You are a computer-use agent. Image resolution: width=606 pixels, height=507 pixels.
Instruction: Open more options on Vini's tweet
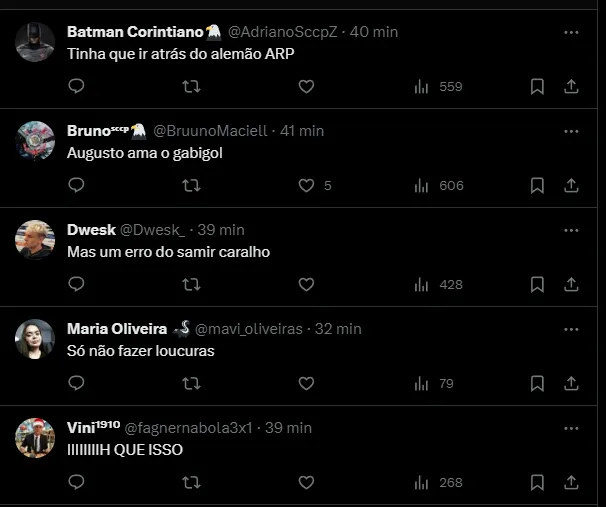pyautogui.click(x=571, y=428)
